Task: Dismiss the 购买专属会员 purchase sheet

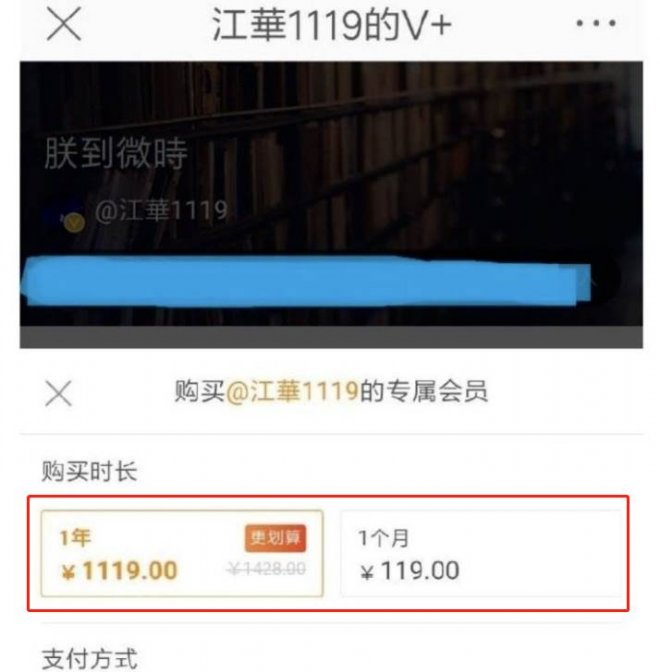Action: point(59,393)
